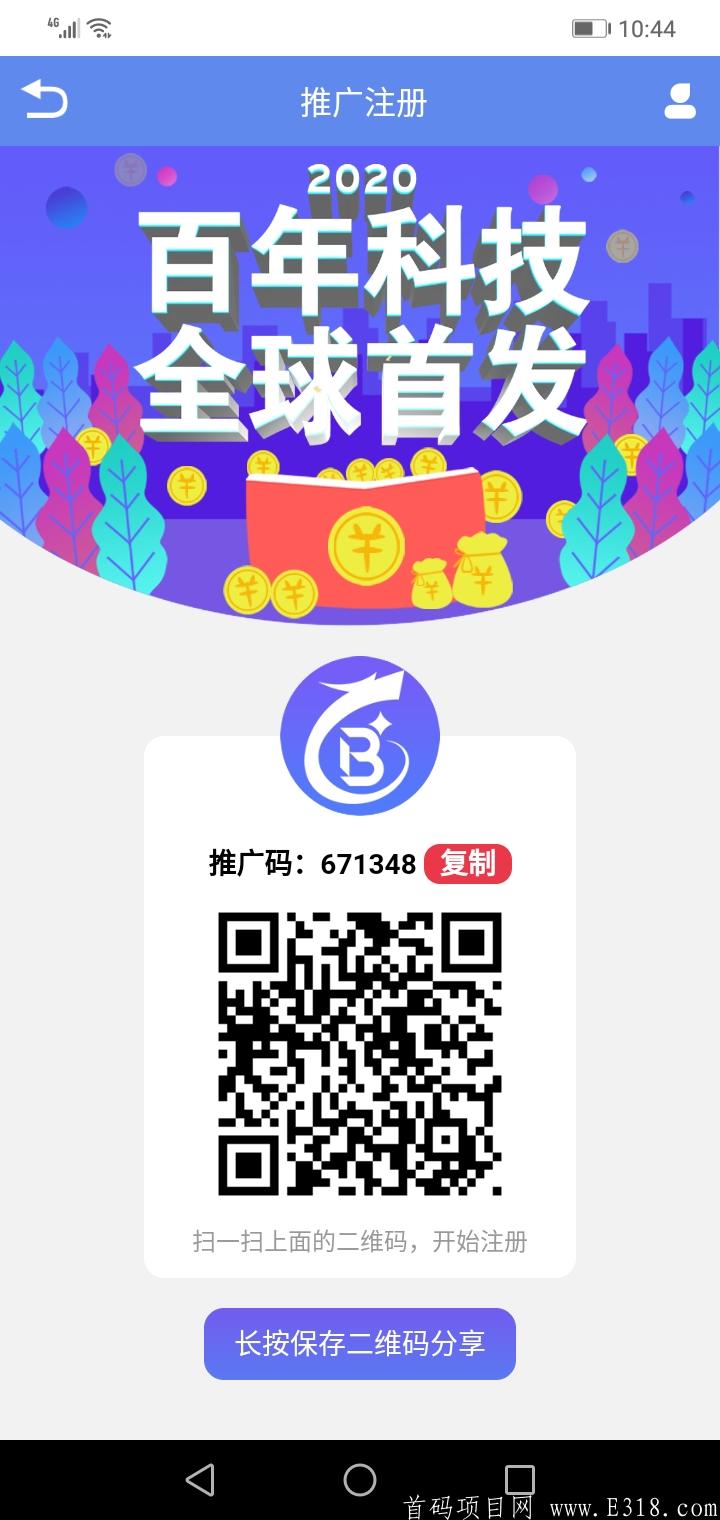Tap the 长按保存二维码分享 button
The height and width of the screenshot is (1520, 720).
pos(360,1343)
